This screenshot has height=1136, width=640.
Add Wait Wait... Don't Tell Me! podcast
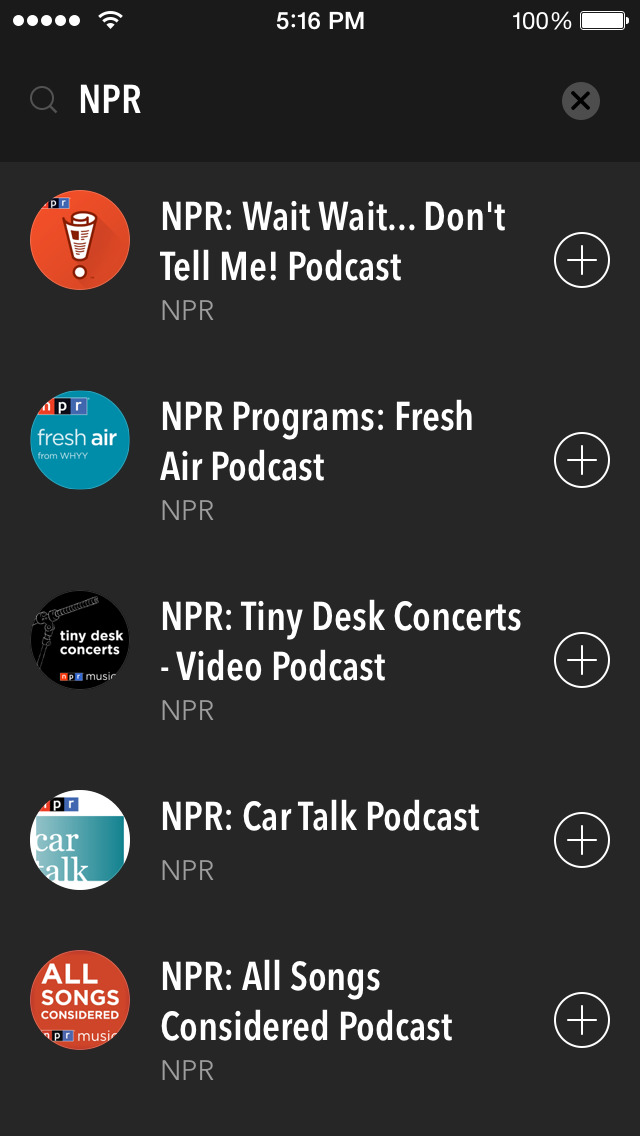(x=582, y=260)
